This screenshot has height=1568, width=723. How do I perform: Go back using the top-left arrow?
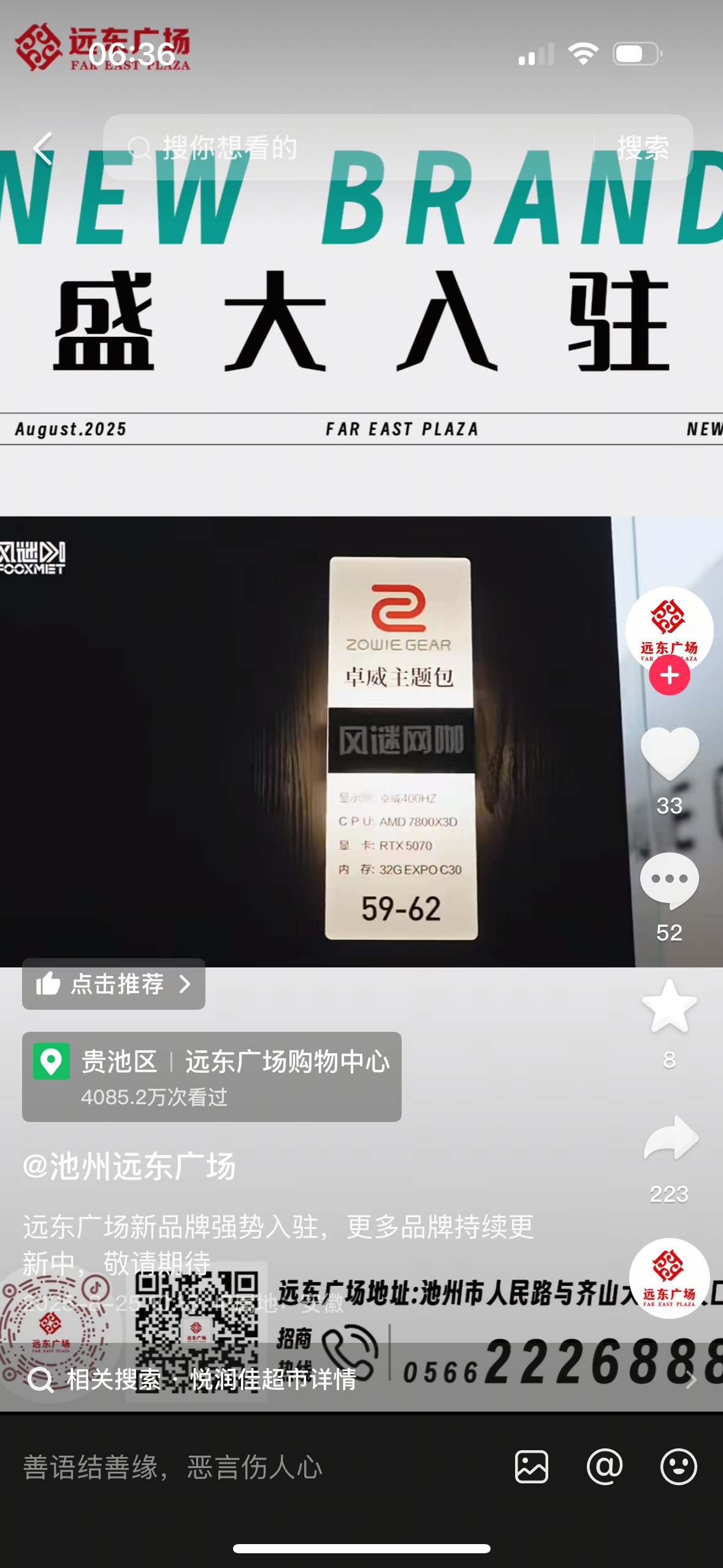point(43,148)
